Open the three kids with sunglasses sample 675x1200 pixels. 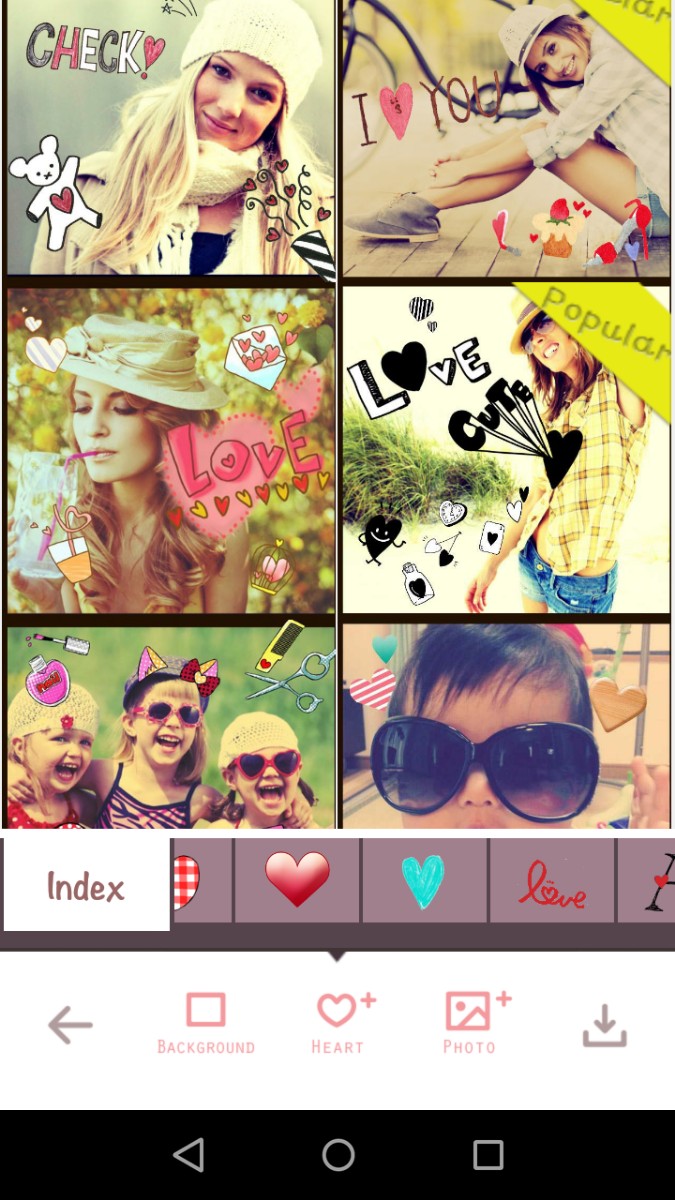170,727
